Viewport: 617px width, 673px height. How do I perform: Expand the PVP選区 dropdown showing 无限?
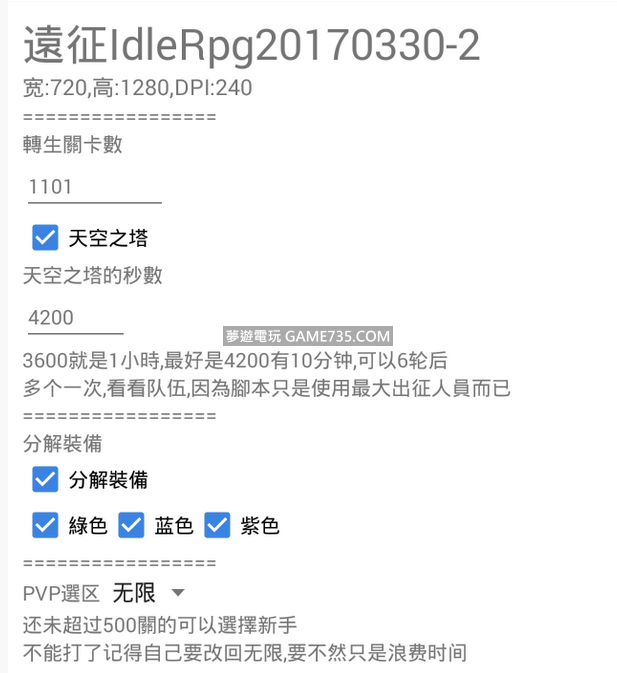pyautogui.click(x=148, y=593)
